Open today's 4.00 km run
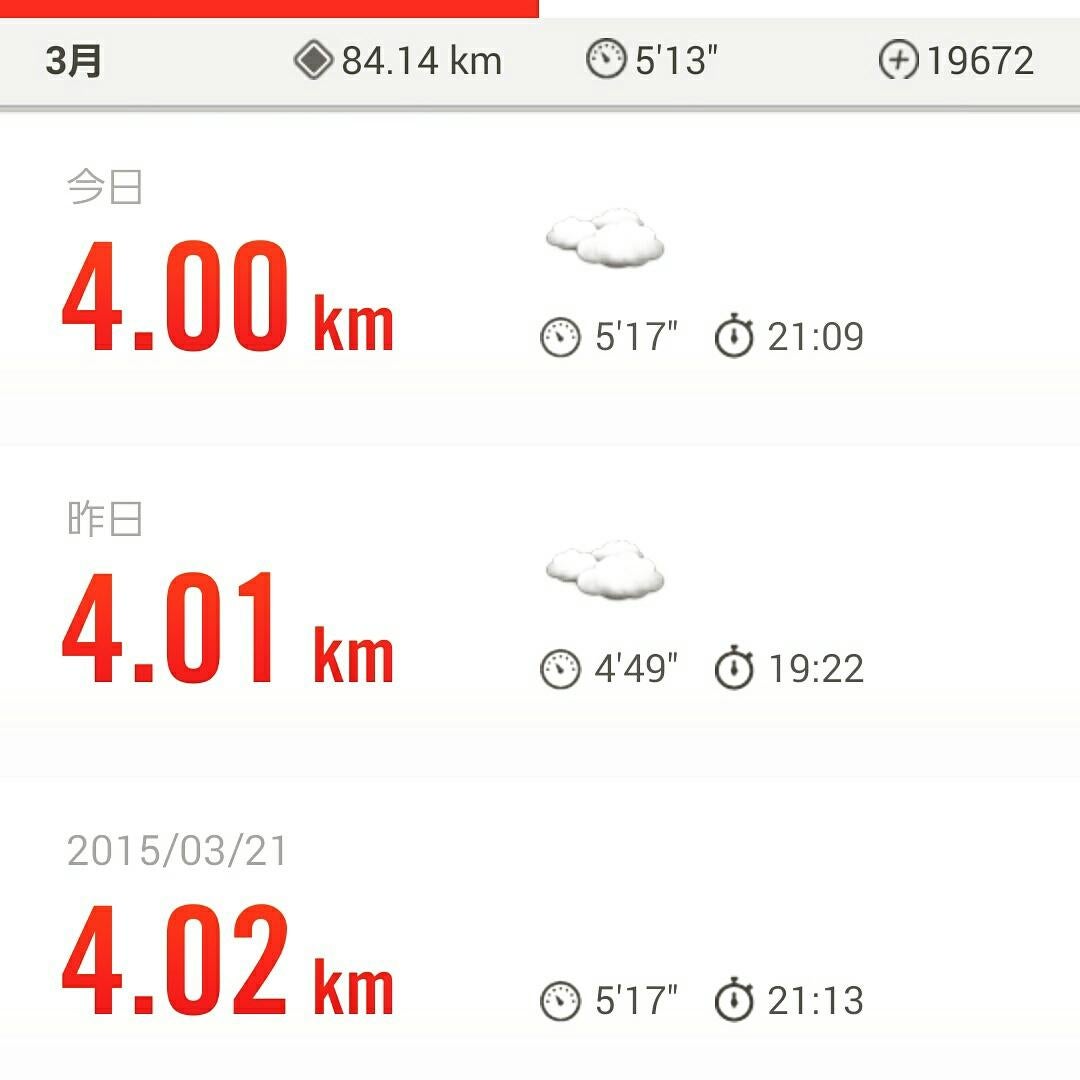 coord(228,298)
